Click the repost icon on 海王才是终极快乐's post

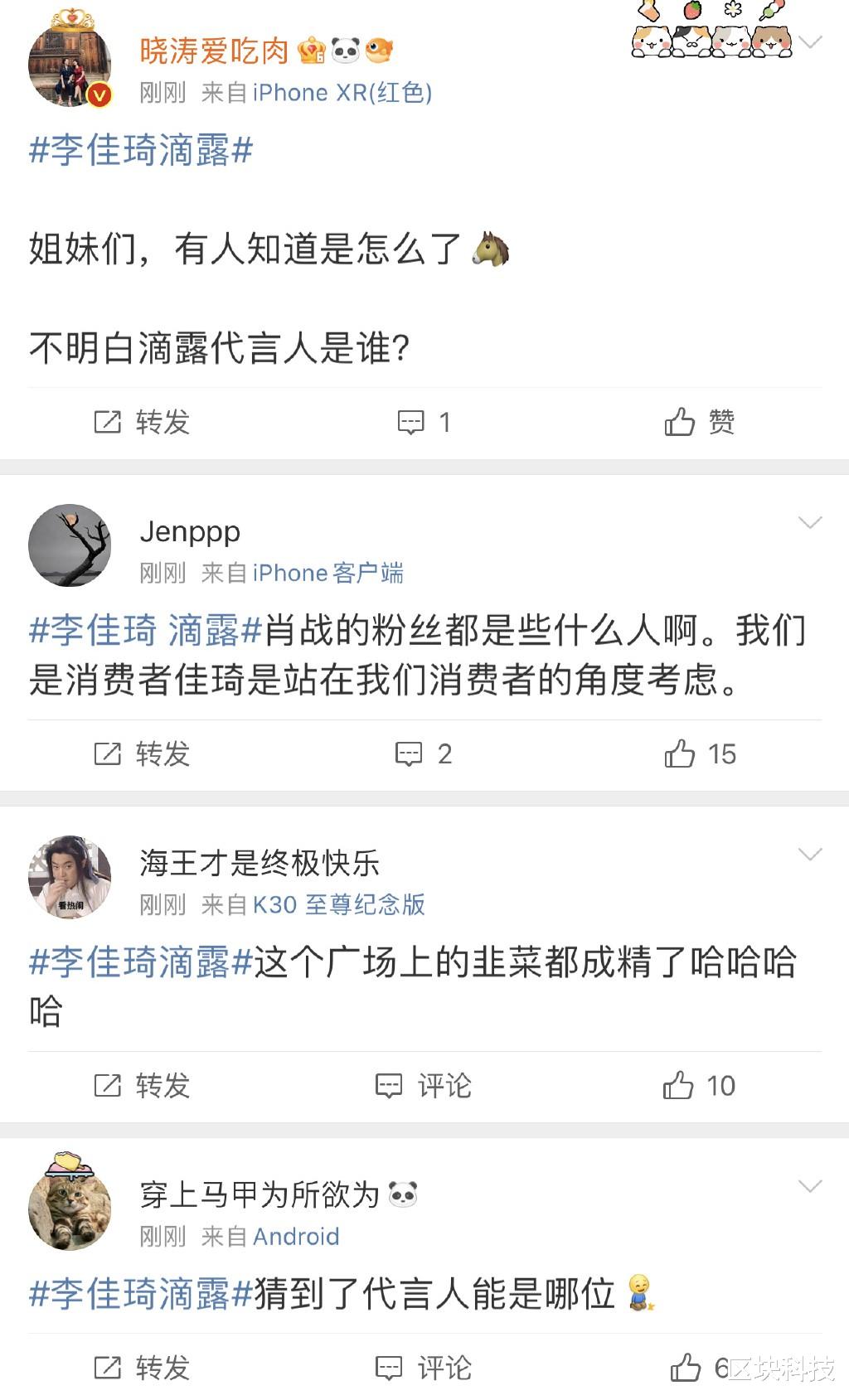click(x=108, y=1086)
